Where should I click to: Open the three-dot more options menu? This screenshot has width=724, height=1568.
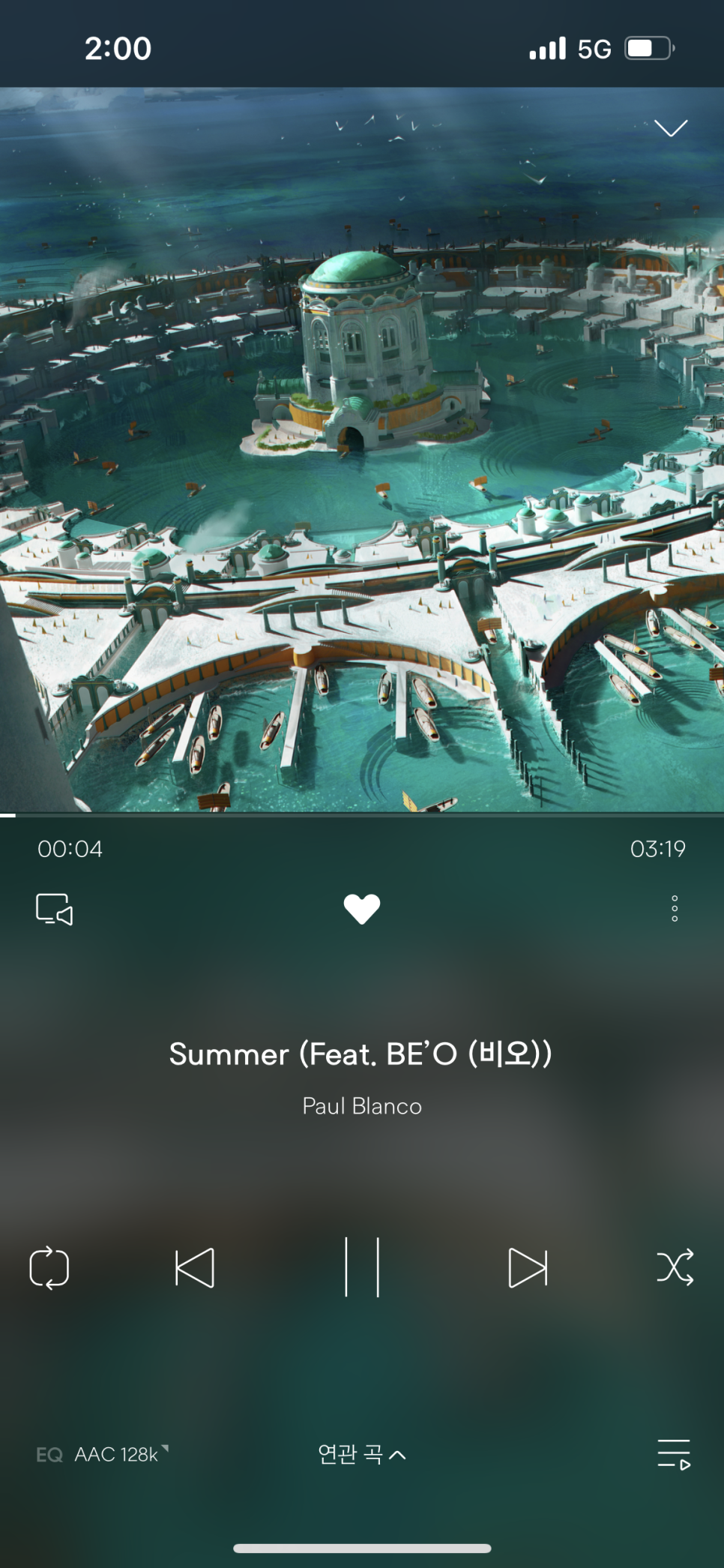[x=675, y=909]
